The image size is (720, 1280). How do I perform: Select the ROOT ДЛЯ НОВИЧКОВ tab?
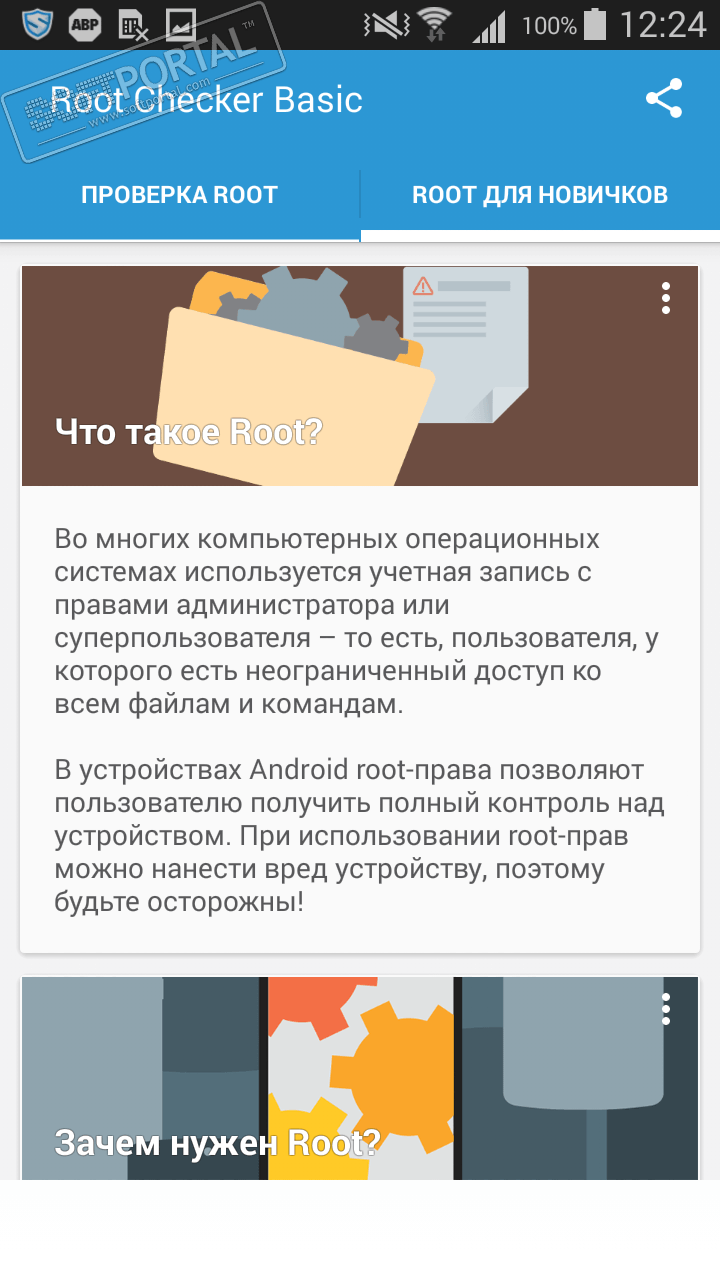(x=540, y=195)
